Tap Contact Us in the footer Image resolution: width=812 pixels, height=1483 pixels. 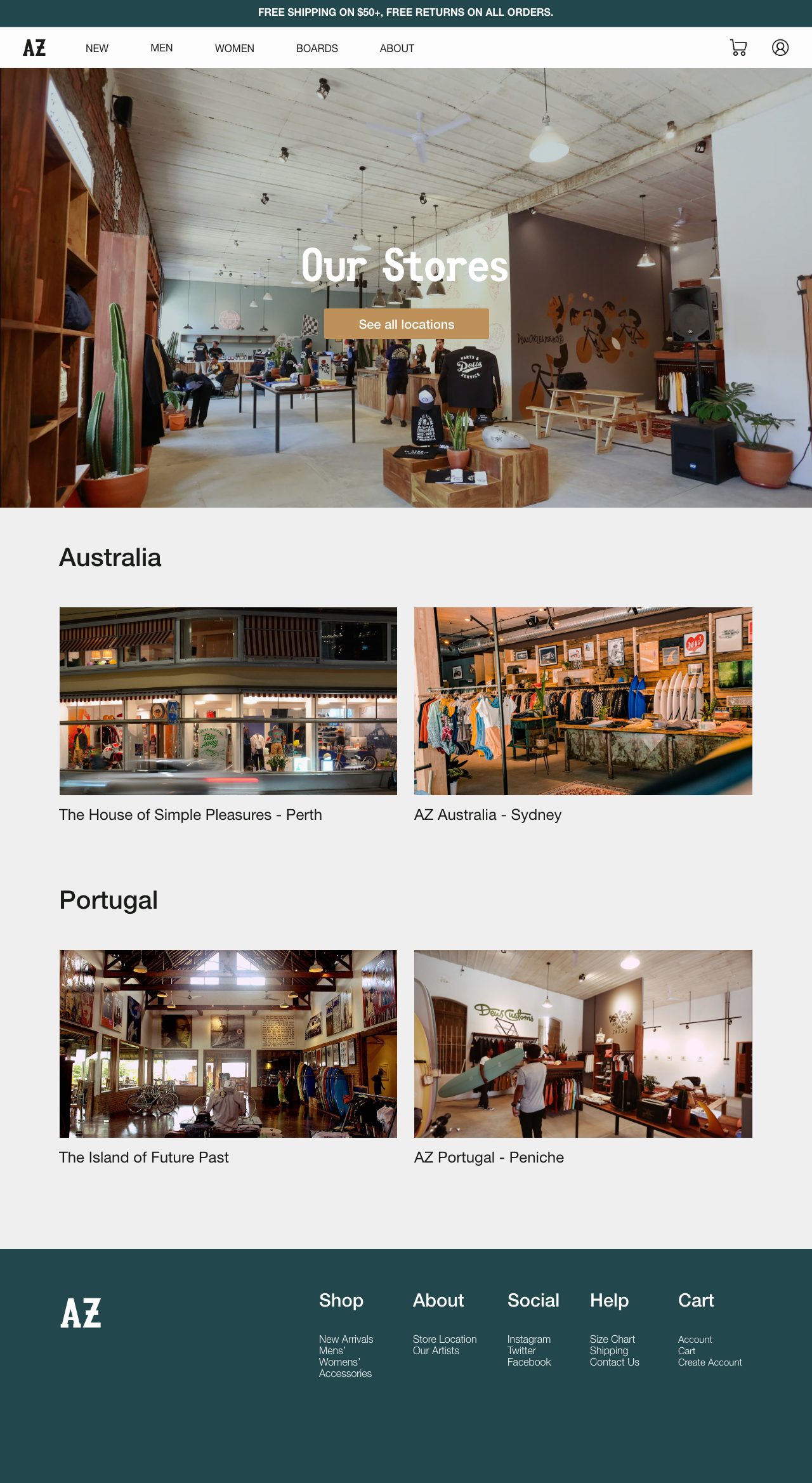pos(614,1362)
